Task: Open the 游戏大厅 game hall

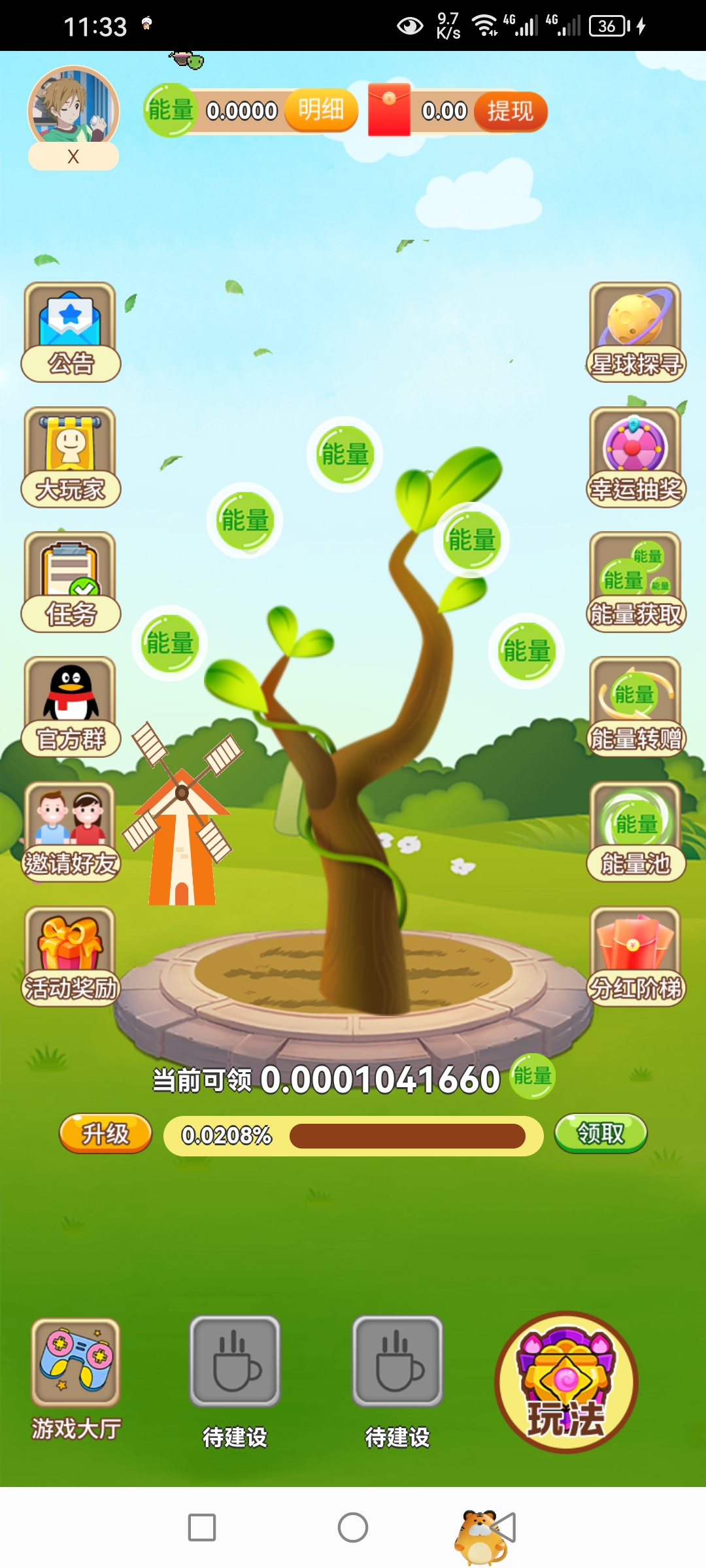Action: click(76, 1379)
